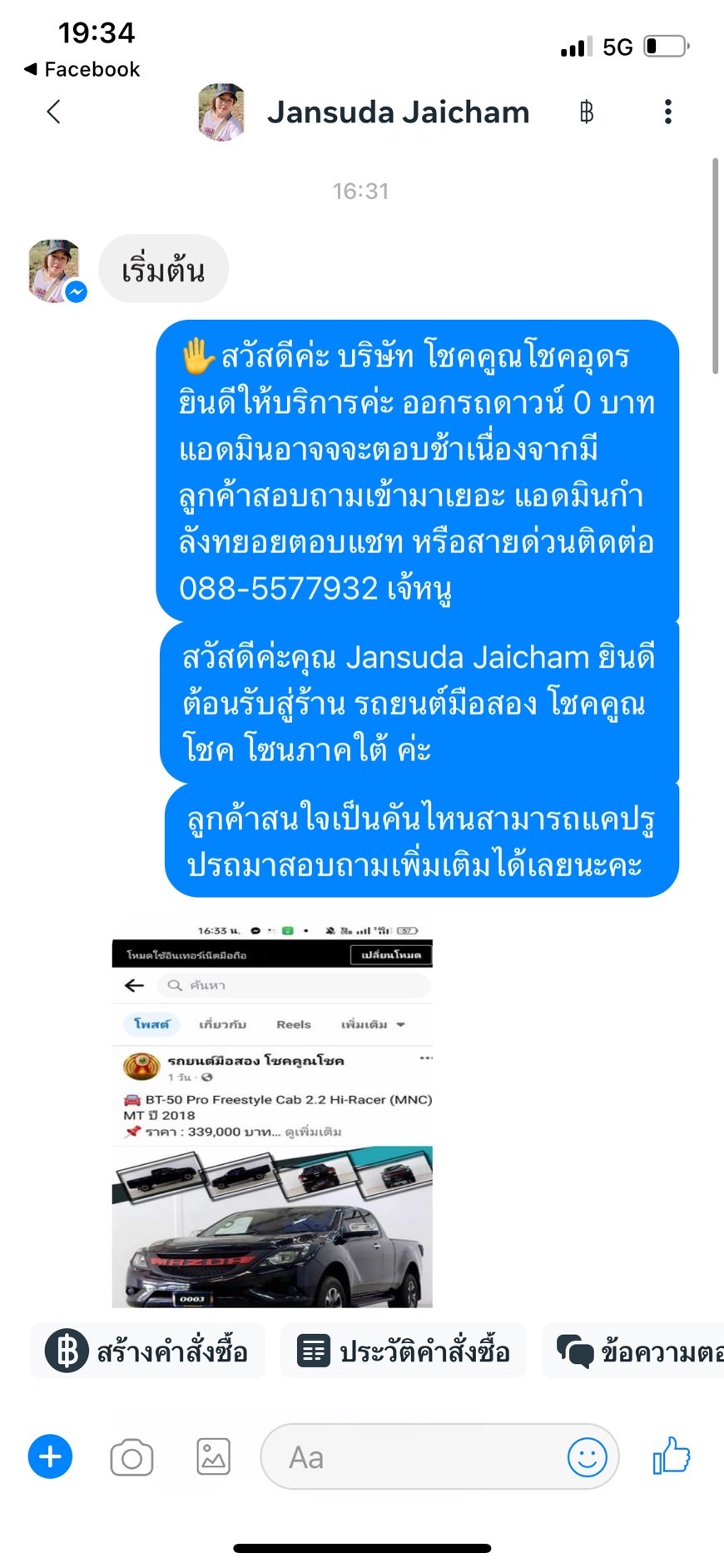Open ประวัติคำสั่งซื้อ order history

tap(404, 1351)
